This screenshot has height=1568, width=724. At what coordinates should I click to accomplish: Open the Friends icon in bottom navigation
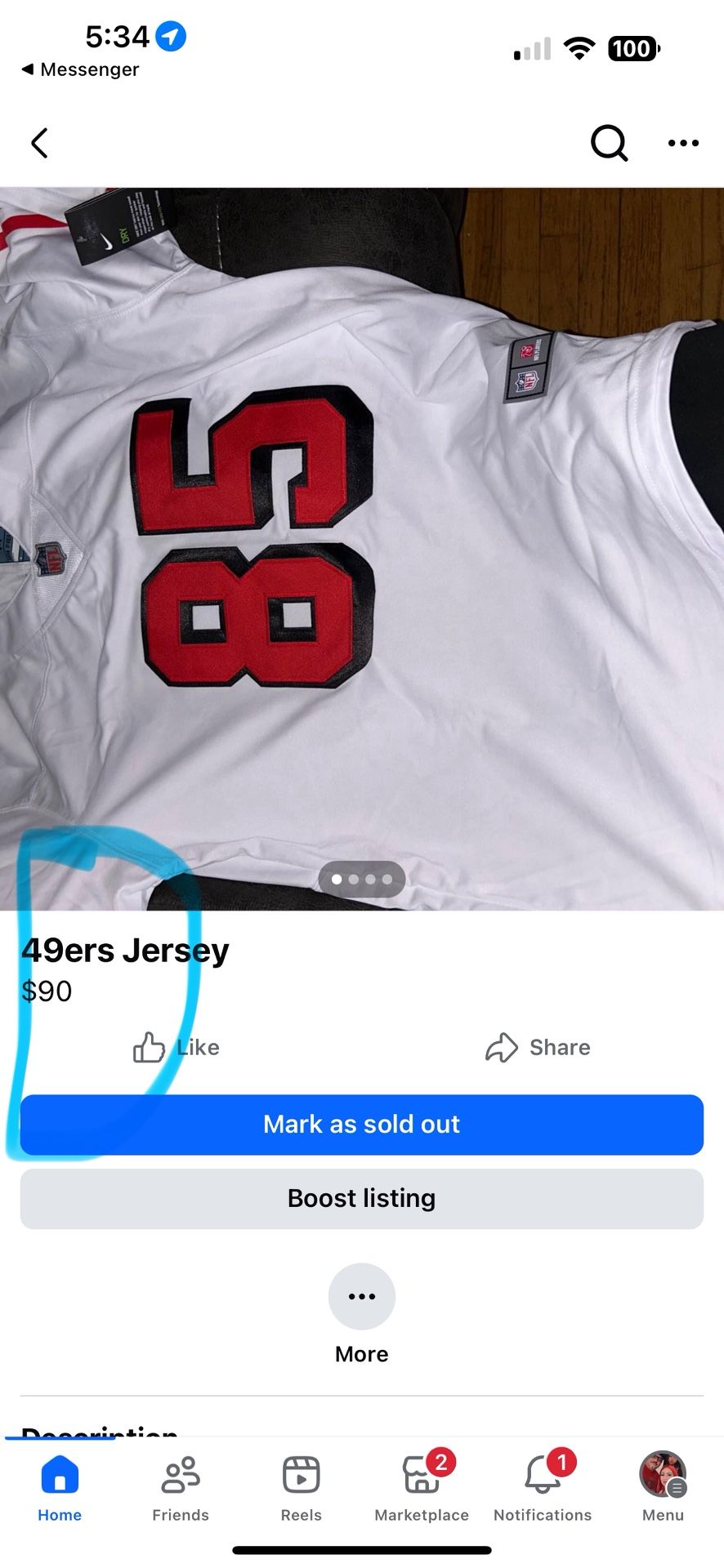click(x=180, y=1477)
